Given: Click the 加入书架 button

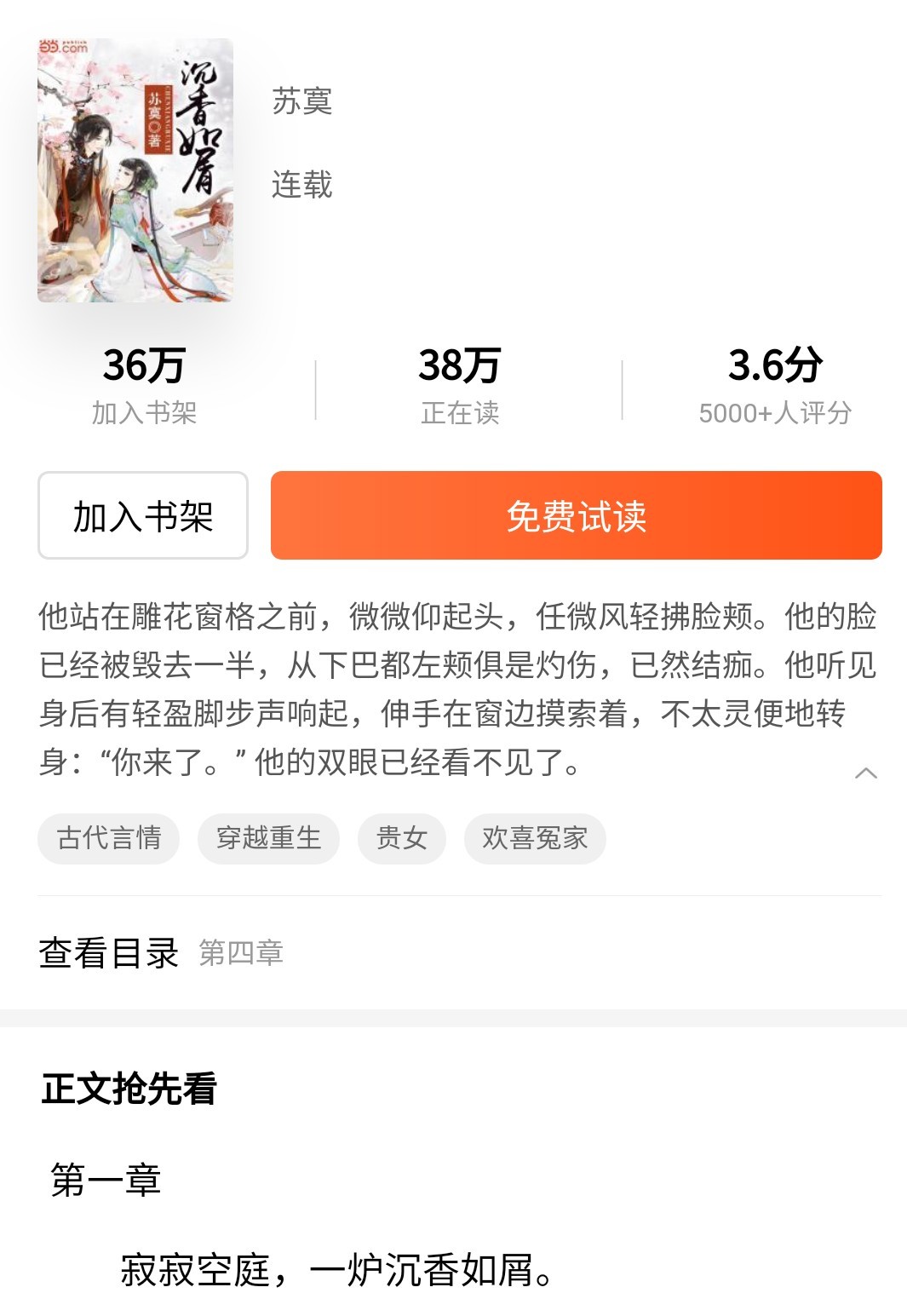Looking at the screenshot, I should [x=142, y=515].
